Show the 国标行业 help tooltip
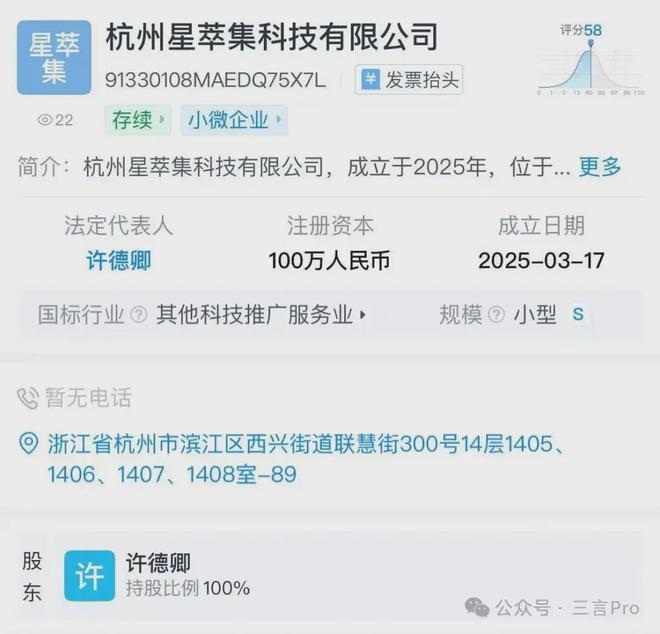This screenshot has height=634, width=660. point(139,315)
